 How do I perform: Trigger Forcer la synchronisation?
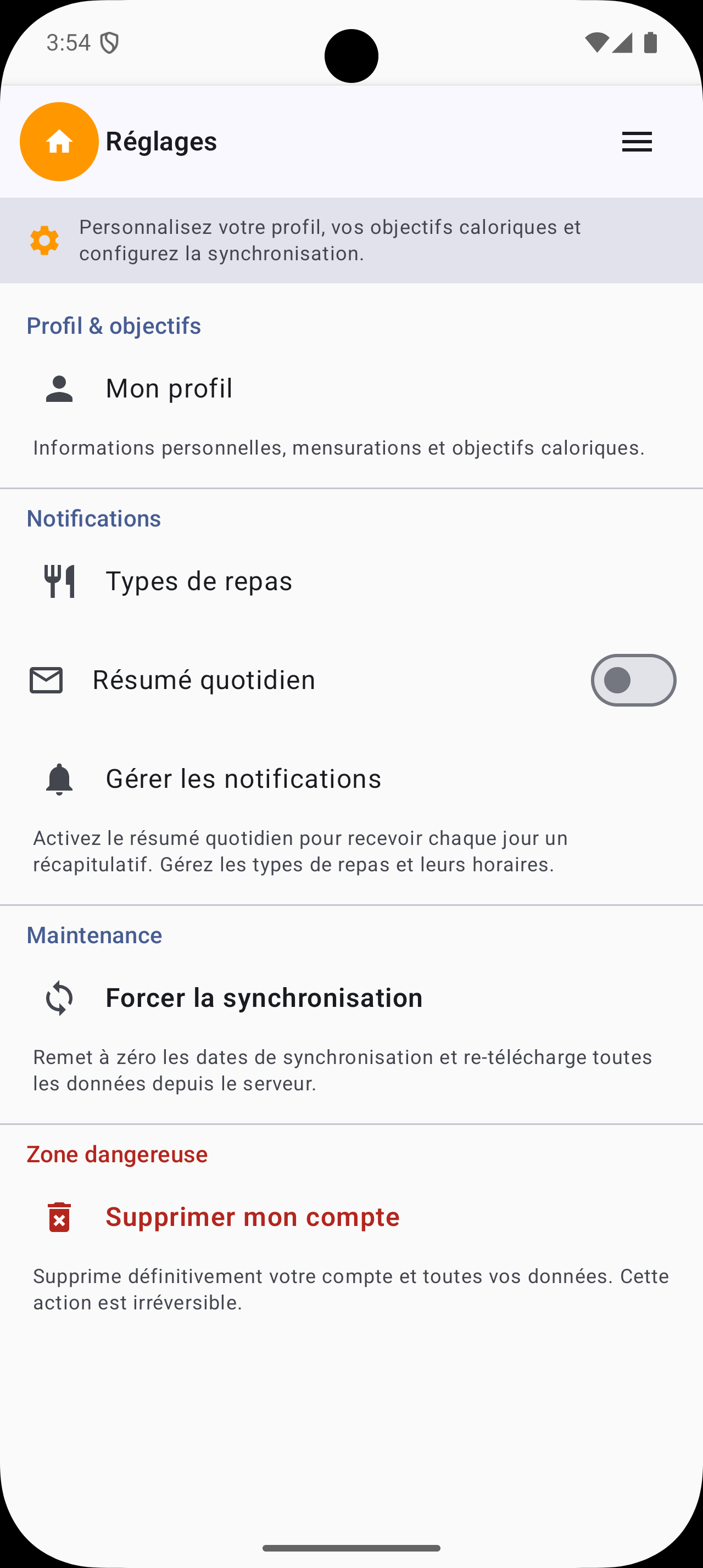coord(264,998)
